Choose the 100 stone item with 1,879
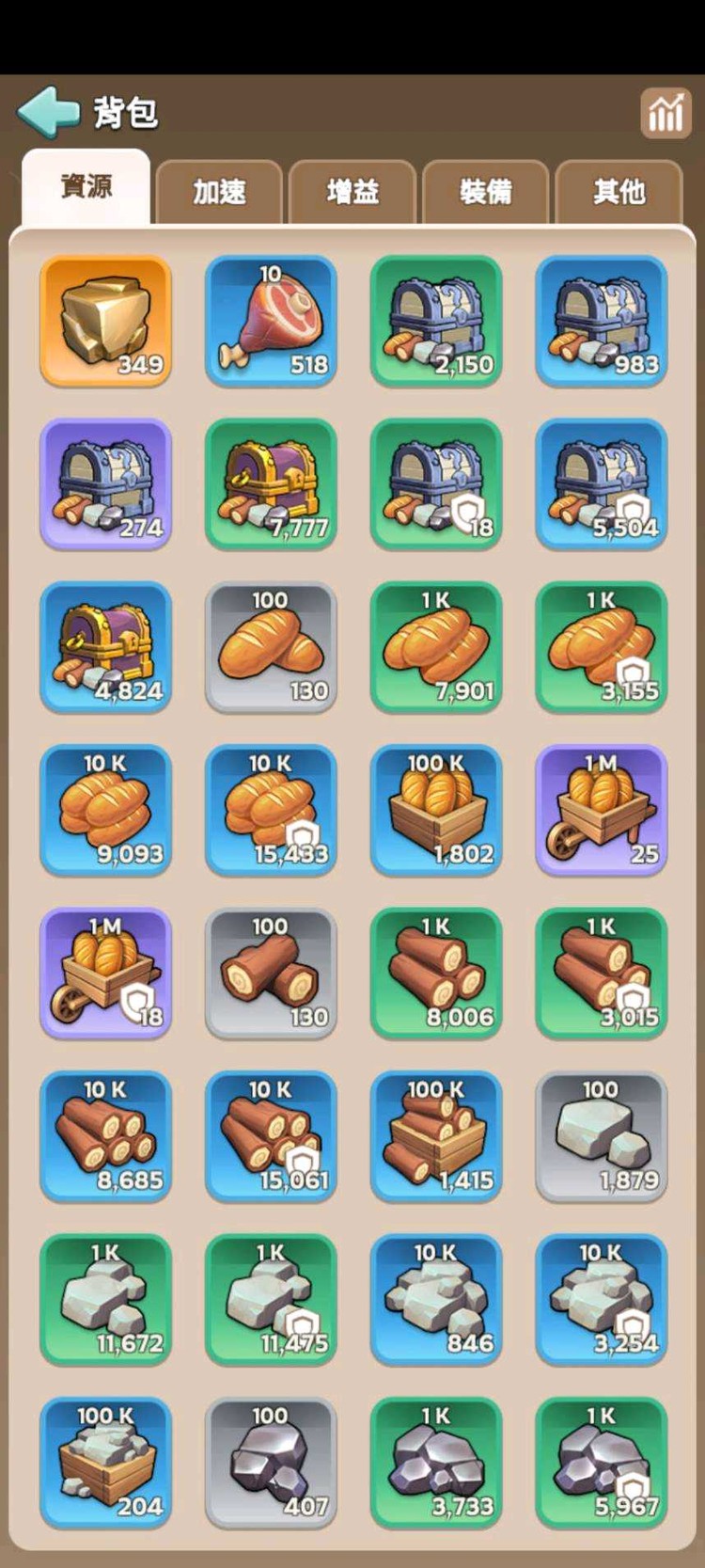The height and width of the screenshot is (1568, 705). click(602, 1136)
